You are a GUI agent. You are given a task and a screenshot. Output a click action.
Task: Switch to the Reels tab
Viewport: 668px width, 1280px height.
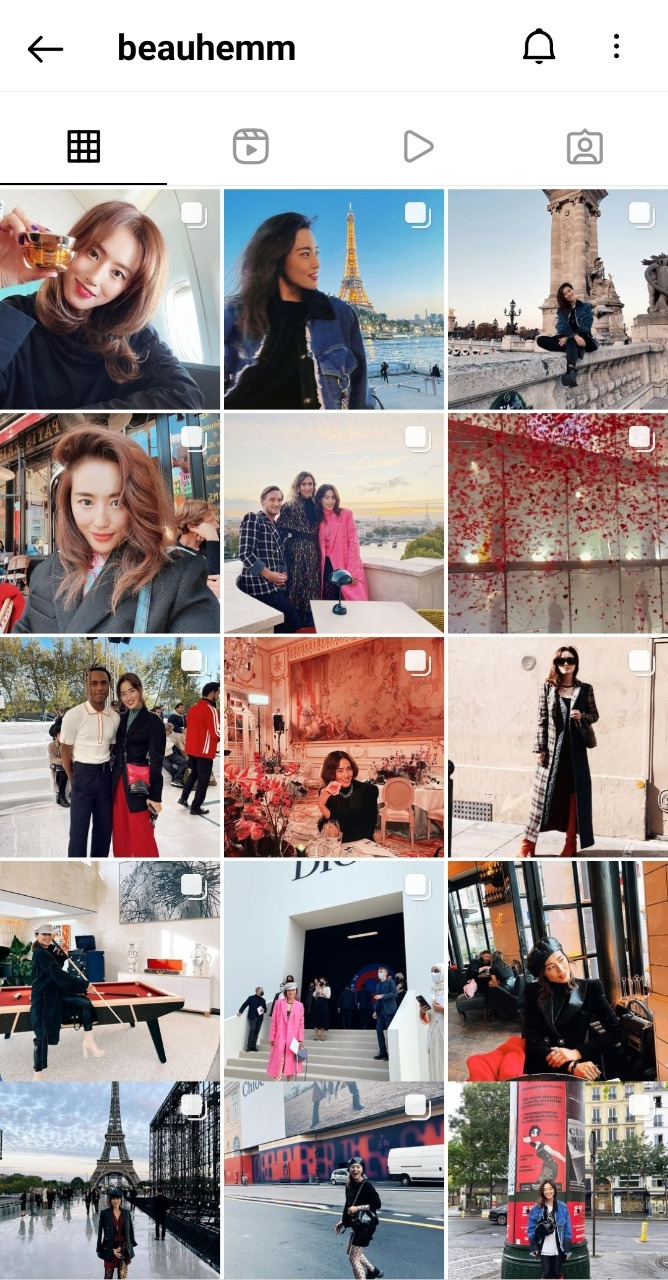click(x=250, y=146)
